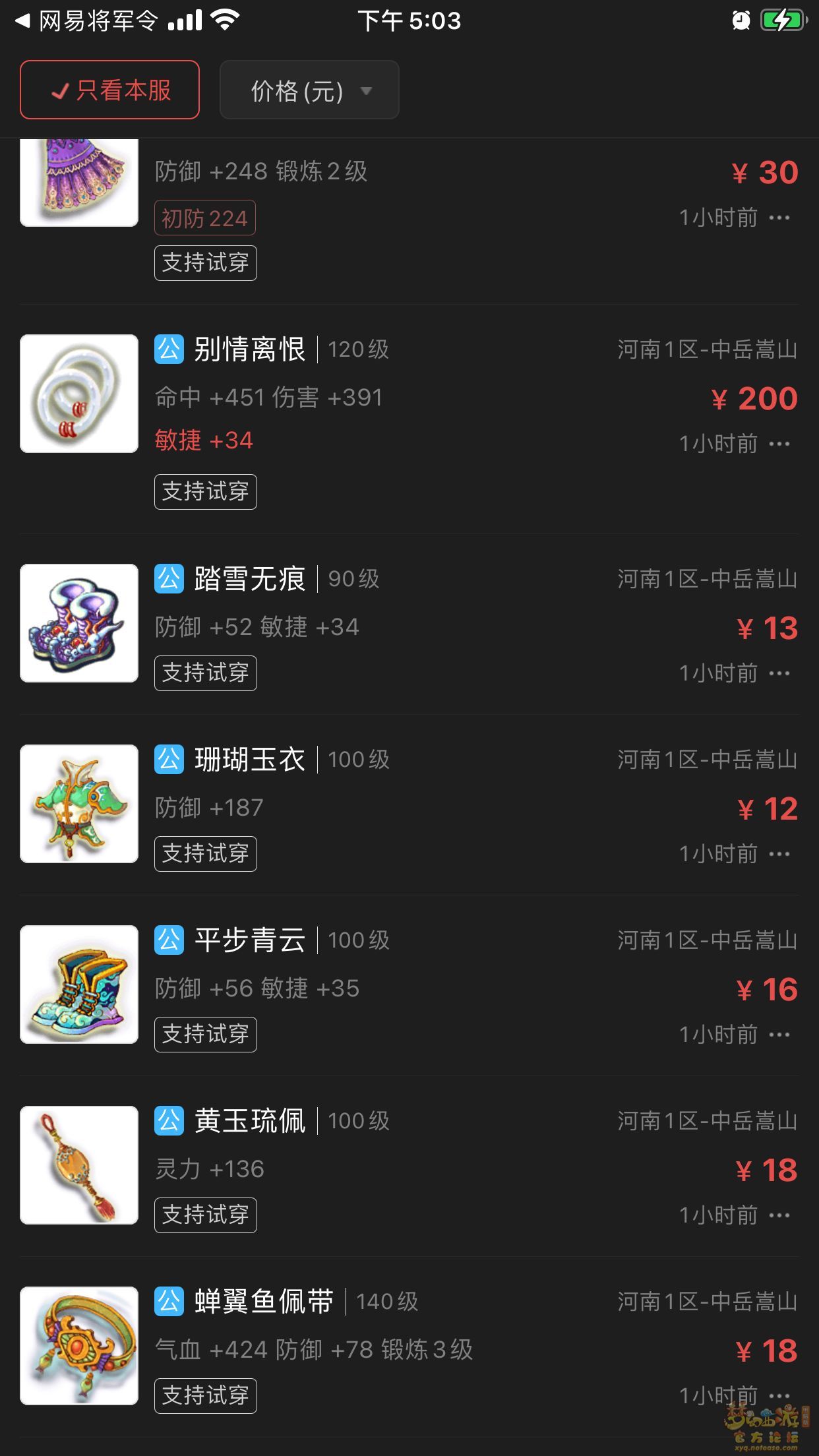Select the 平步青云 100级 listing

tap(249, 940)
